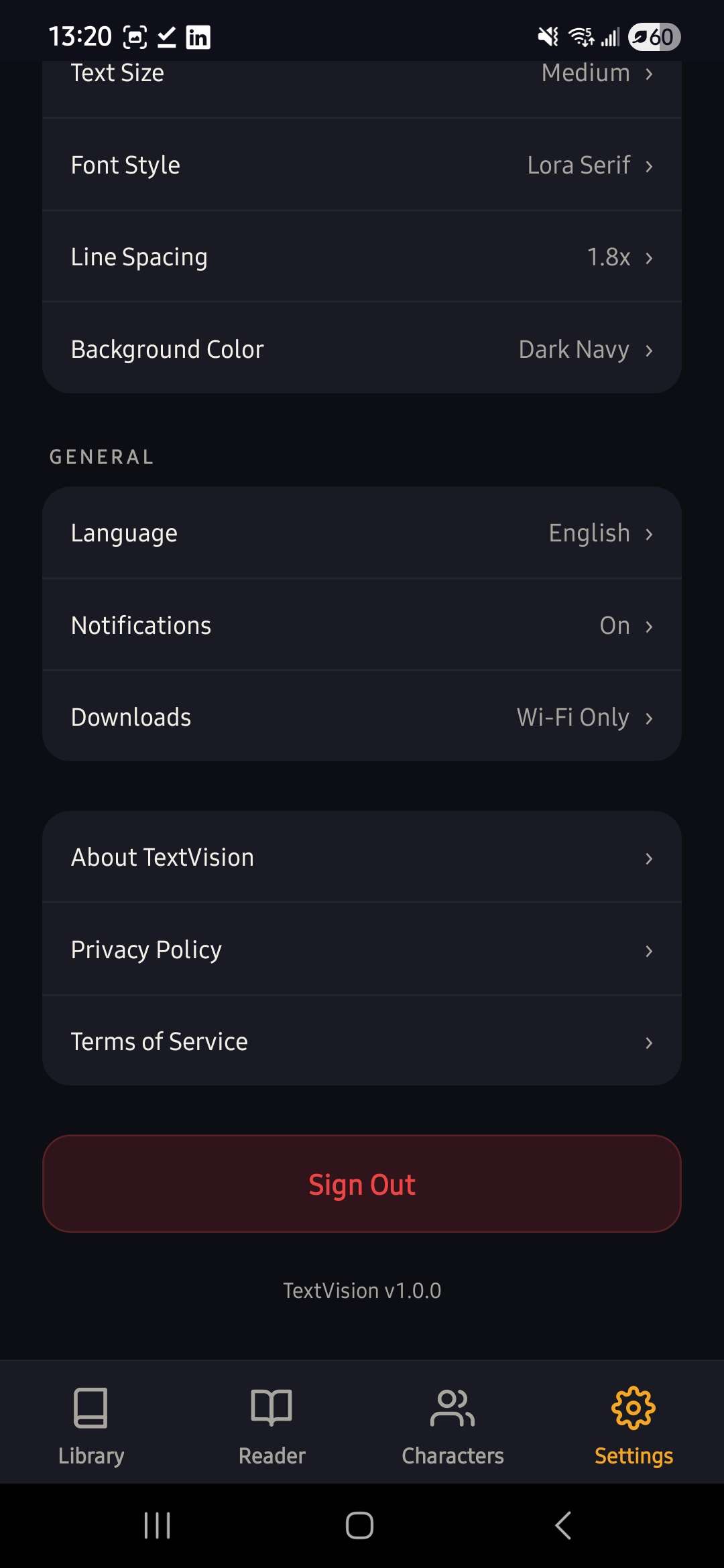View the Privacy Policy
The height and width of the screenshot is (1568, 724).
(362, 950)
